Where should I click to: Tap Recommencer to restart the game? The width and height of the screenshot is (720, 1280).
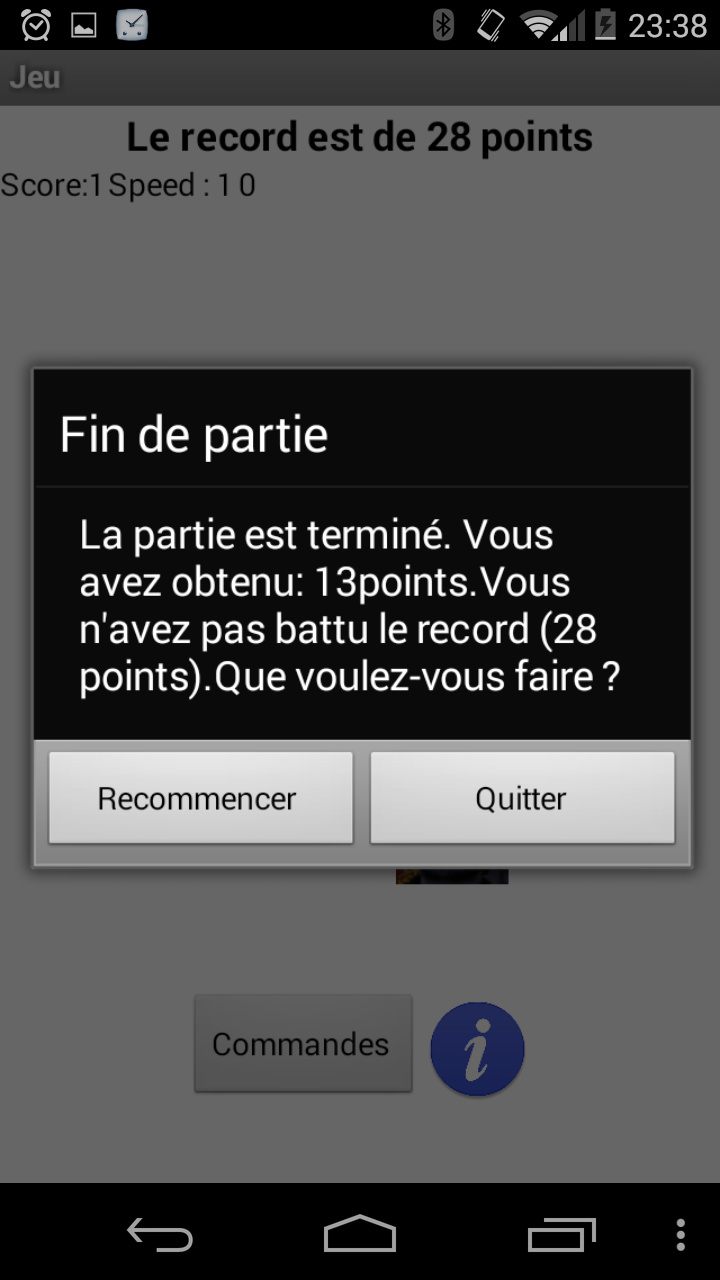201,798
